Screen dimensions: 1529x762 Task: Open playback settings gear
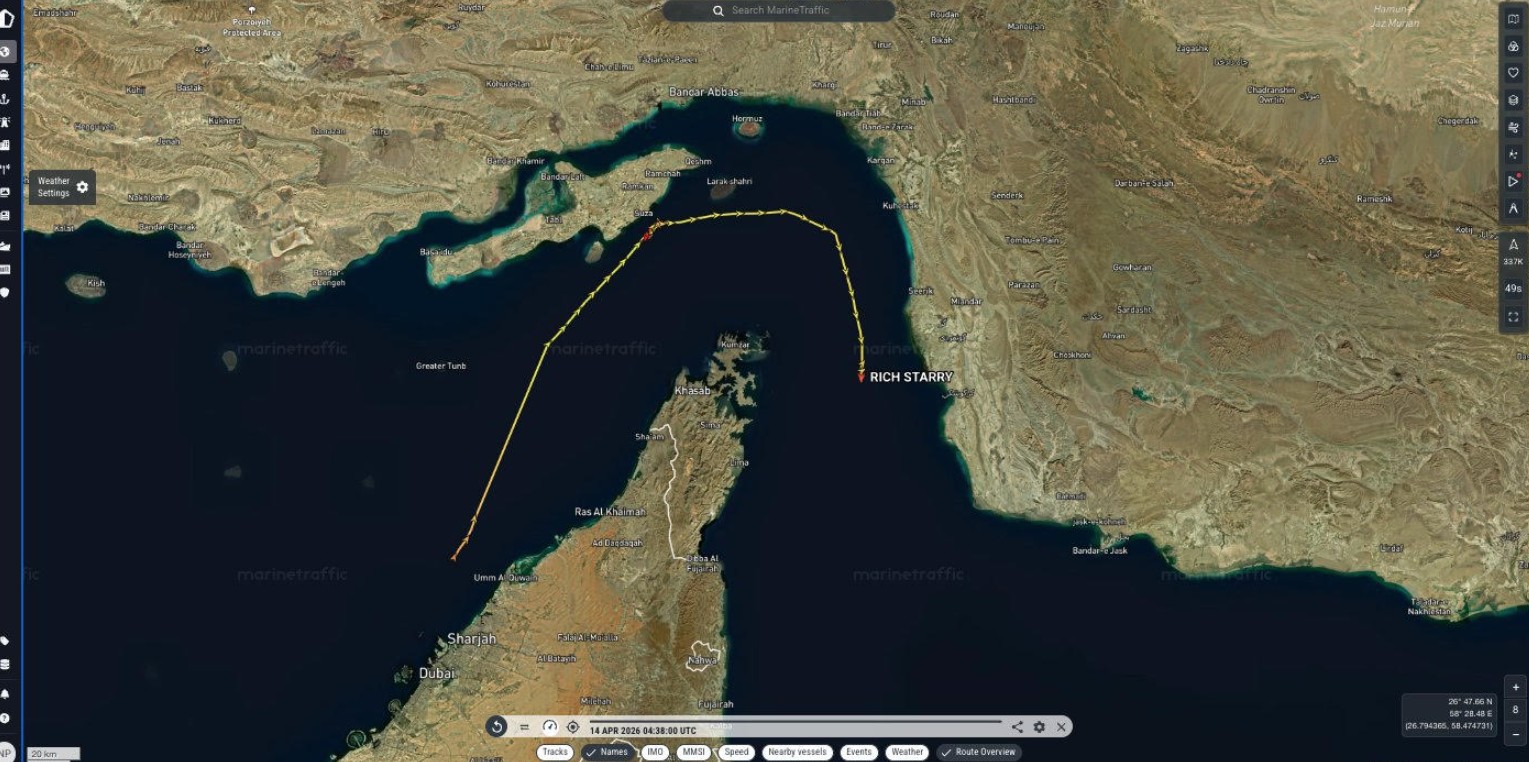[x=1039, y=727]
